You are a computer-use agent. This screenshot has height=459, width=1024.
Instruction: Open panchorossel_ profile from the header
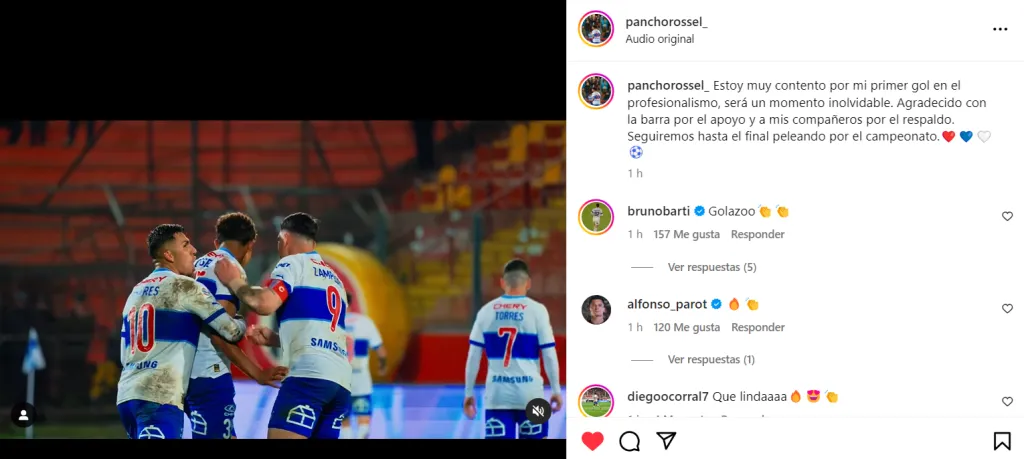point(666,21)
